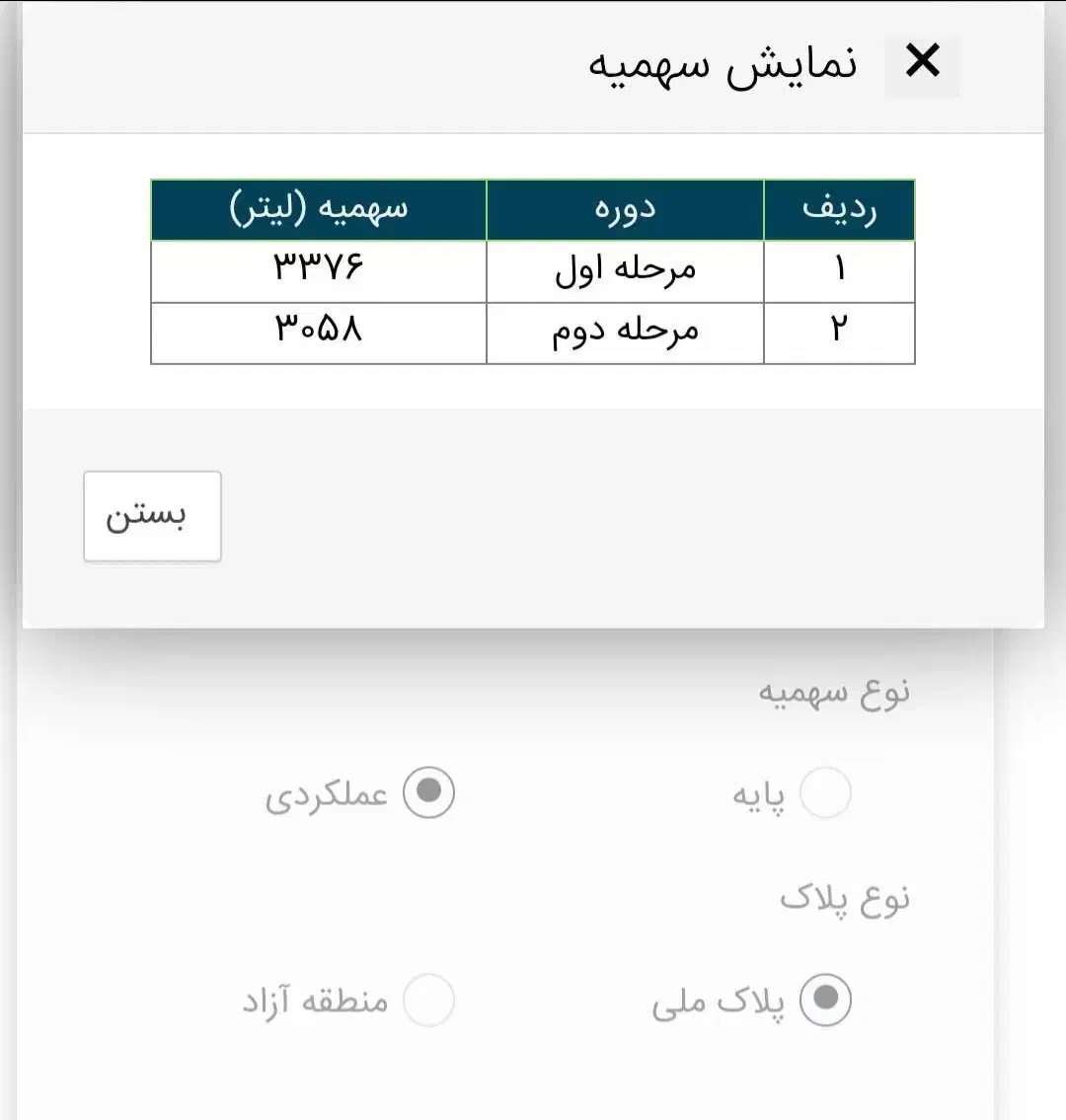This screenshot has width=1066, height=1120.
Task: Click the quota value ۳۳۷۶ in first row
Action: (x=317, y=270)
